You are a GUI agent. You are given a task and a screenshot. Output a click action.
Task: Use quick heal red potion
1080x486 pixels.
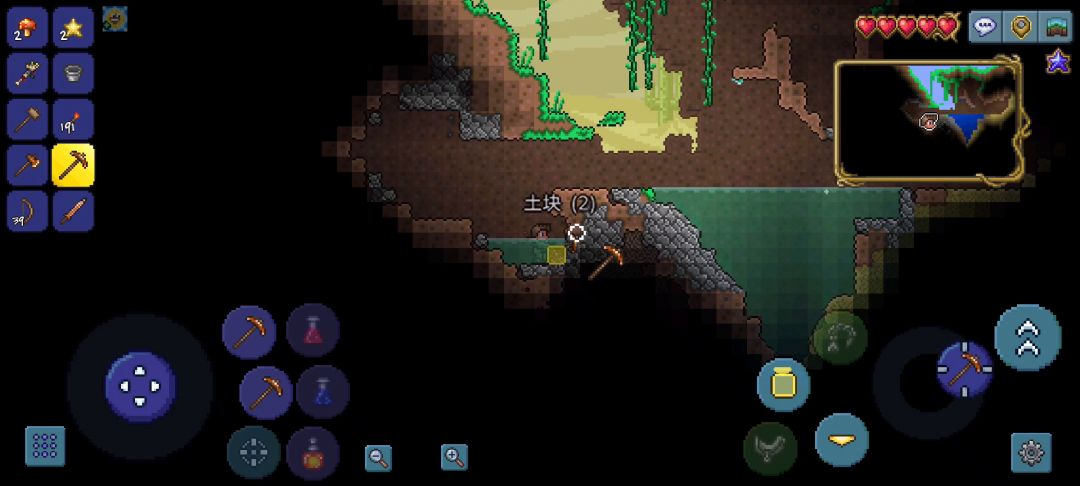[313, 331]
